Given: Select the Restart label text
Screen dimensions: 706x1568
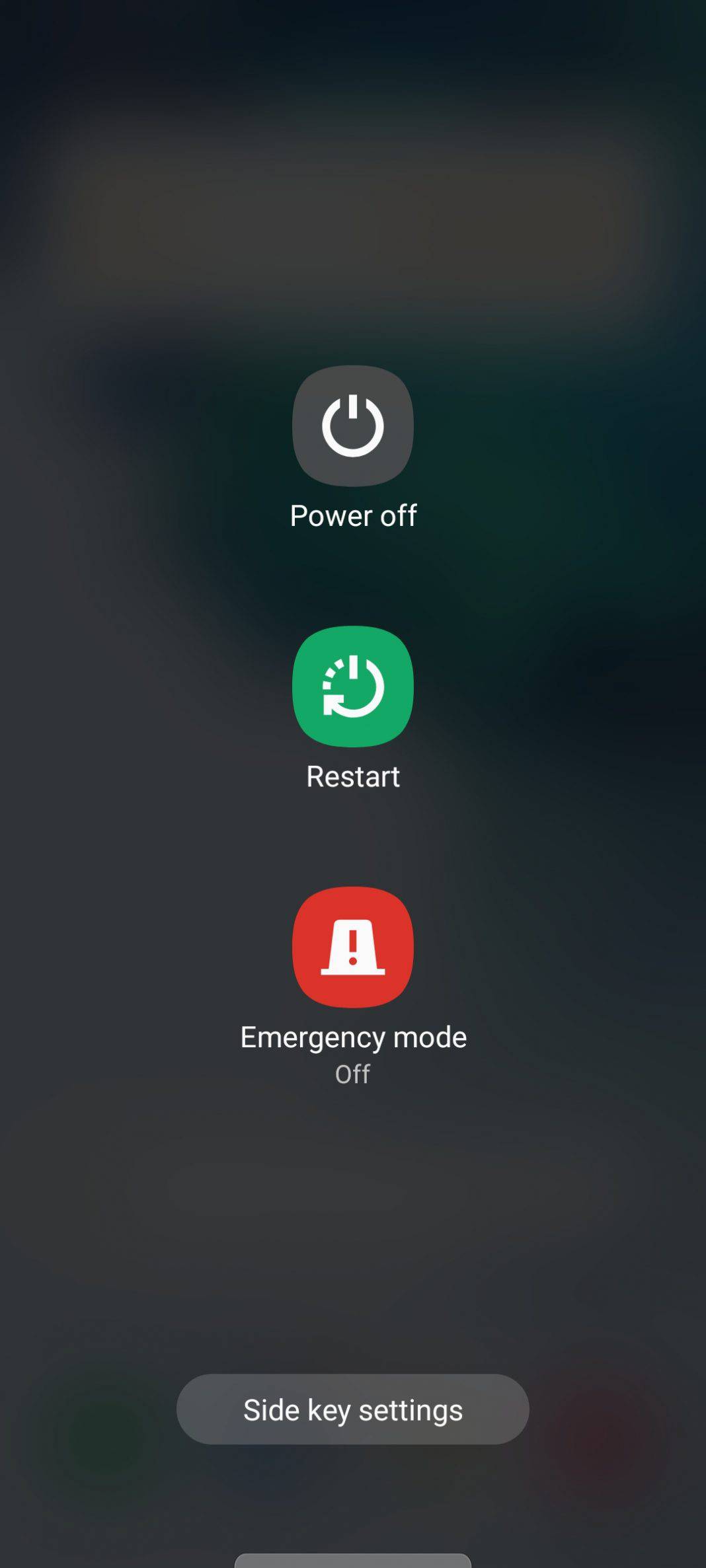Looking at the screenshot, I should coord(353,776).
